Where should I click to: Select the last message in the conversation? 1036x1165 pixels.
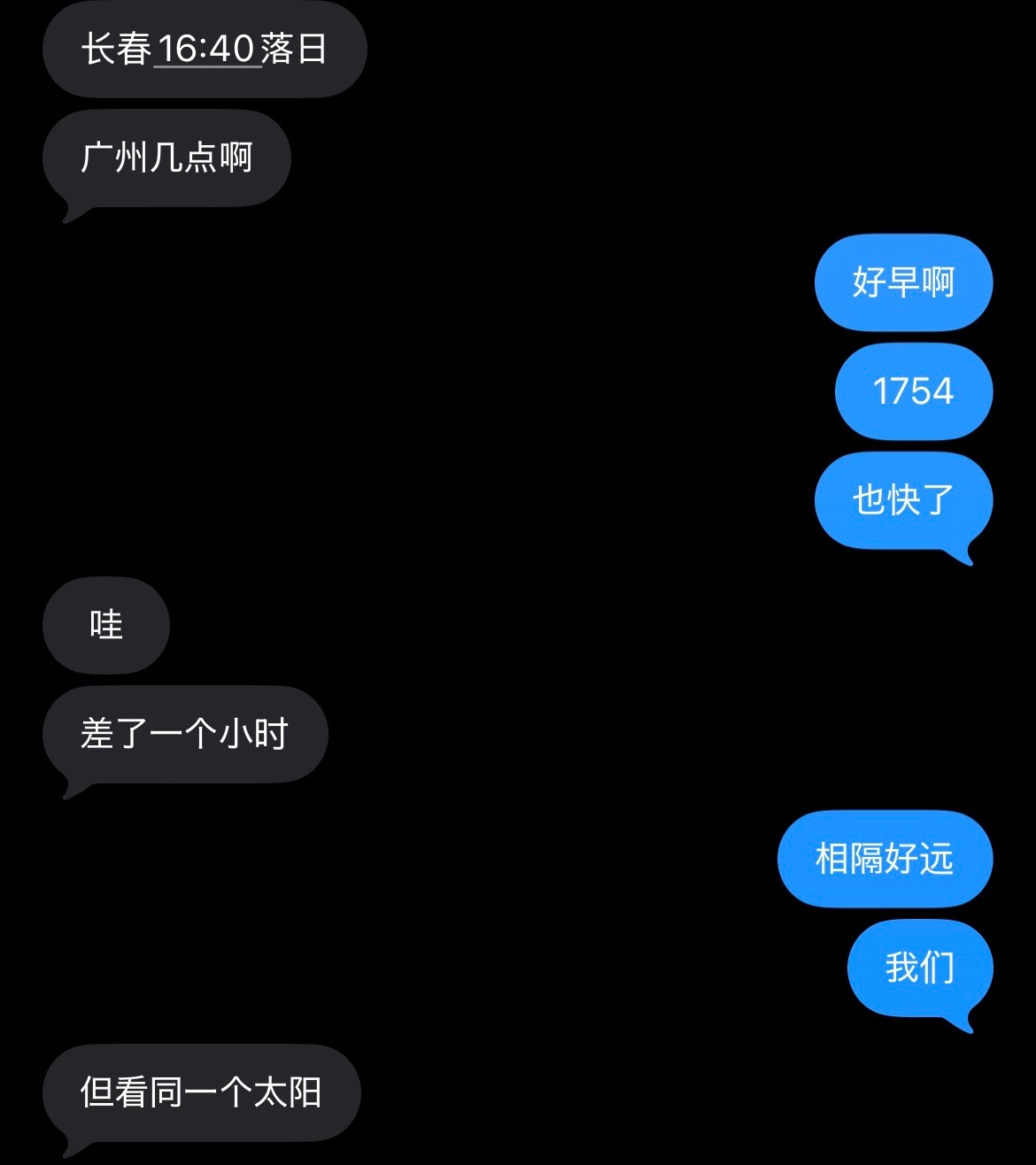pyautogui.click(x=202, y=1092)
